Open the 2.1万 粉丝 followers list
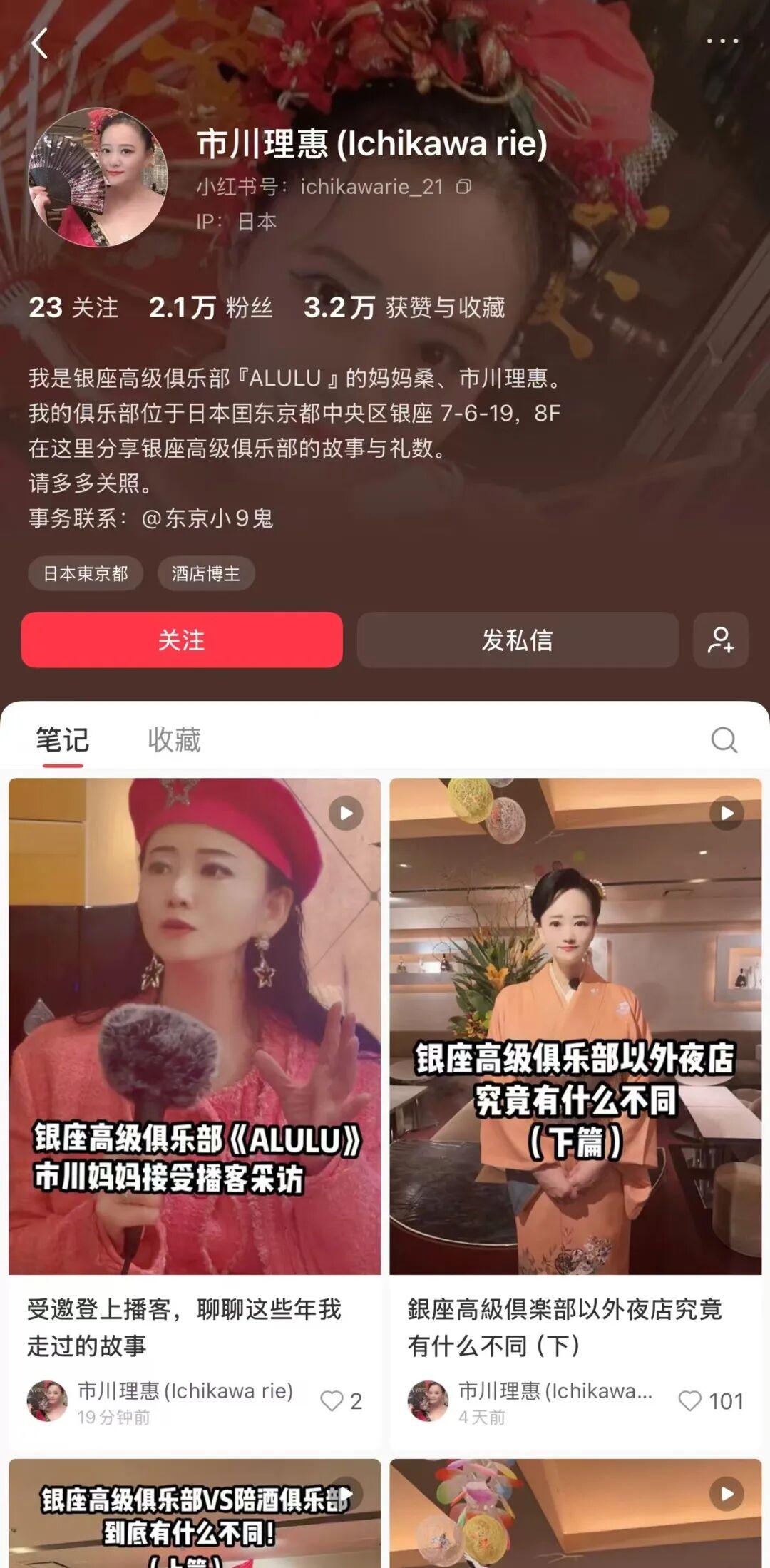 point(210,307)
